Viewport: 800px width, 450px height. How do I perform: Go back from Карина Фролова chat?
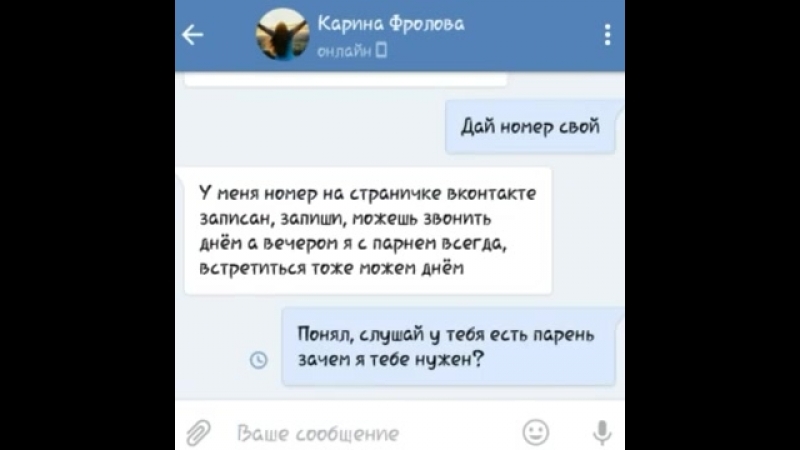tap(192, 35)
